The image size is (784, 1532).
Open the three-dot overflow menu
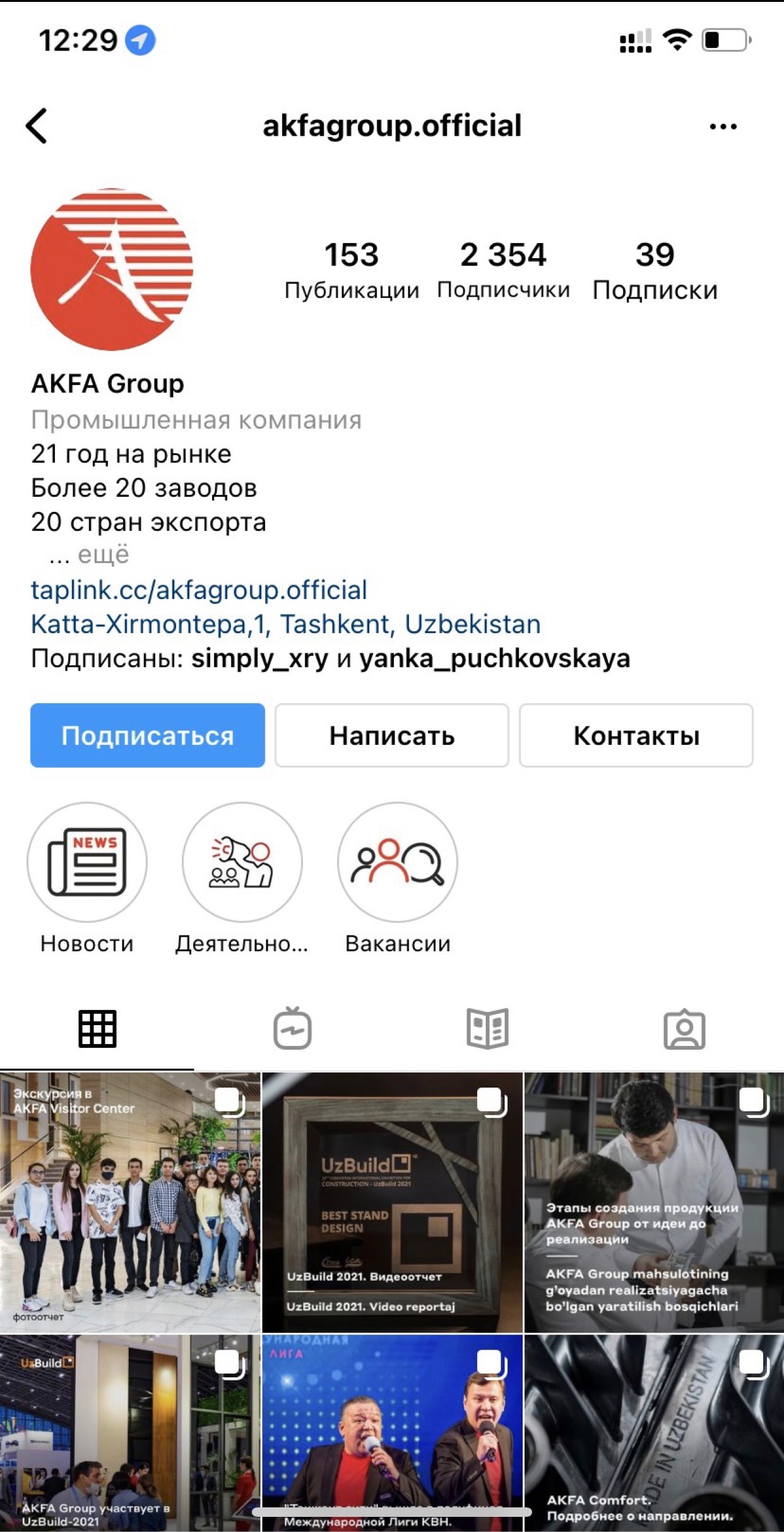723,127
